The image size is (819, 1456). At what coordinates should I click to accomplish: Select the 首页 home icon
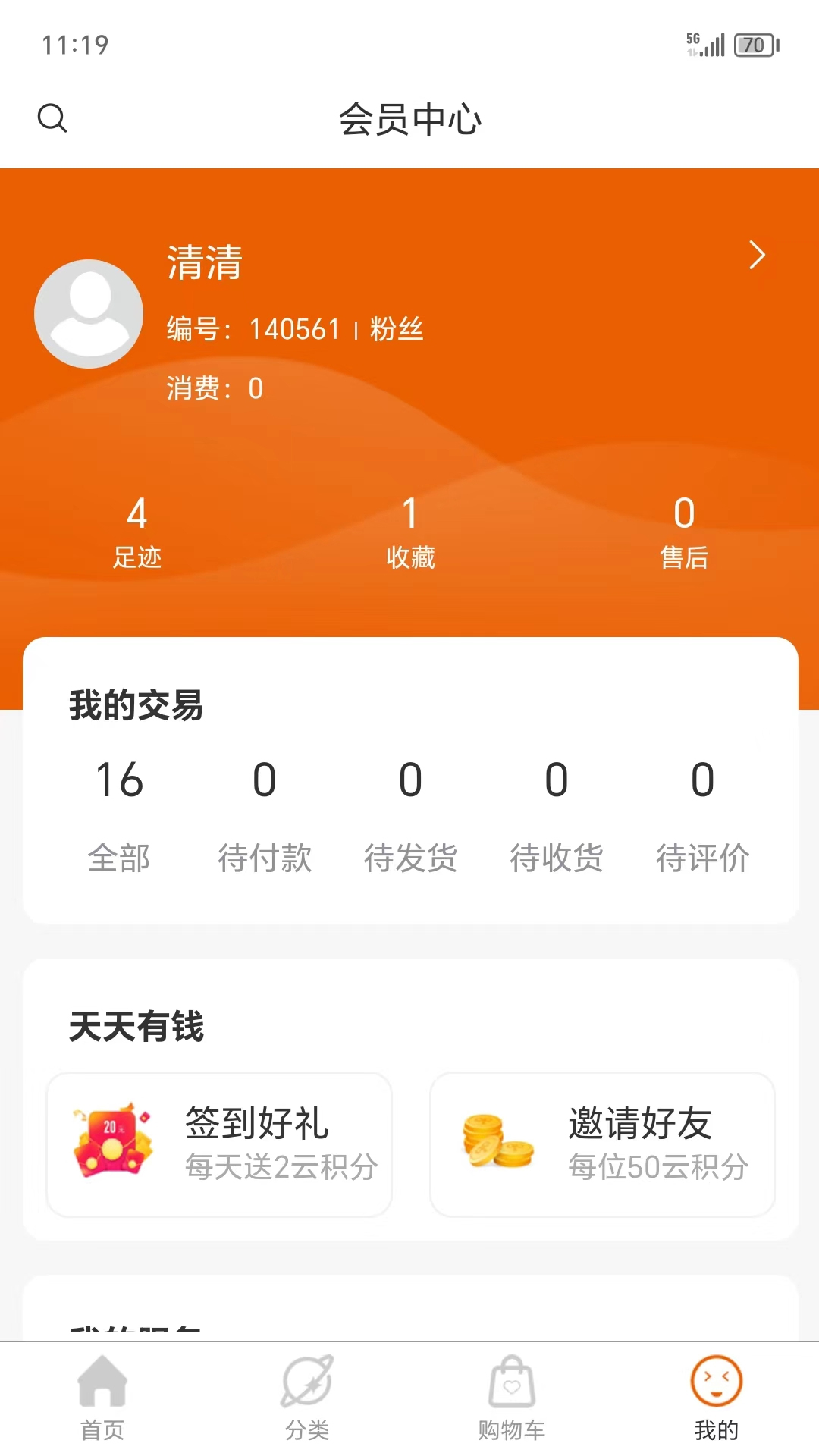102,1386
